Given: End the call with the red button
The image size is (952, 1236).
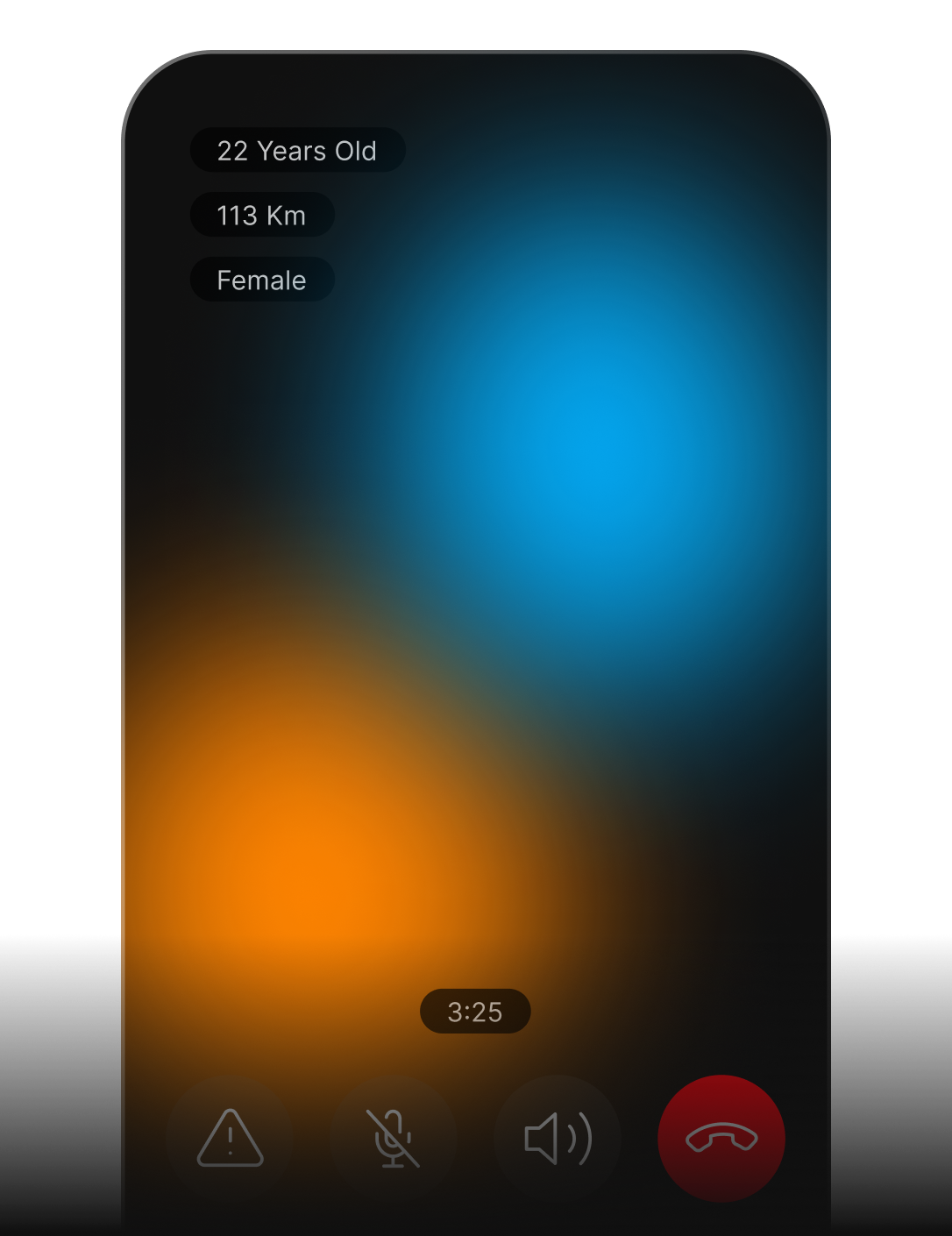Looking at the screenshot, I should click(721, 1138).
